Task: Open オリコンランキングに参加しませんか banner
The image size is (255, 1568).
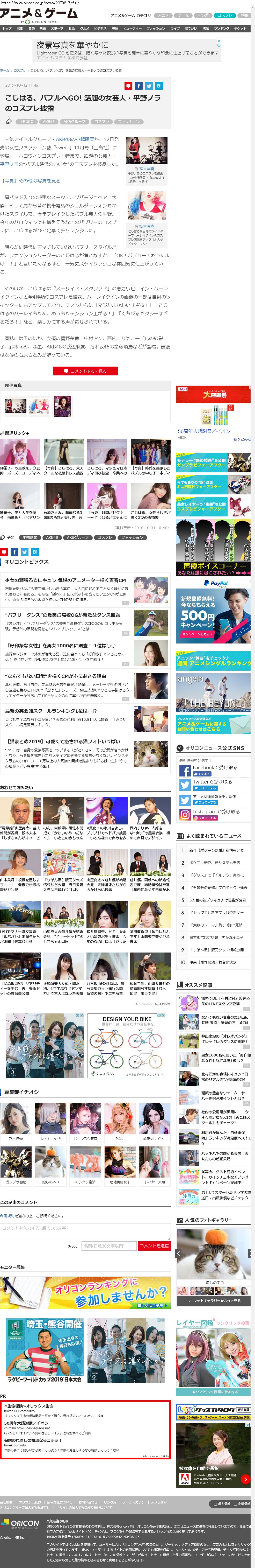Action: (x=85, y=1293)
